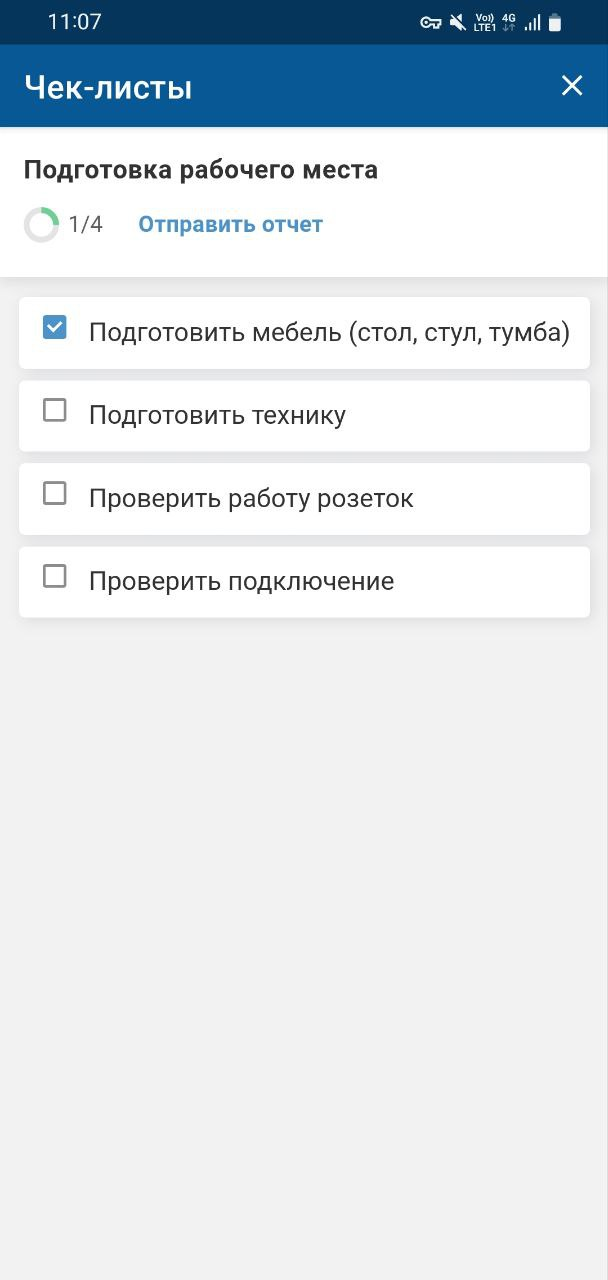Tap the Отправить отчет link
608x1280 pixels.
[230, 224]
